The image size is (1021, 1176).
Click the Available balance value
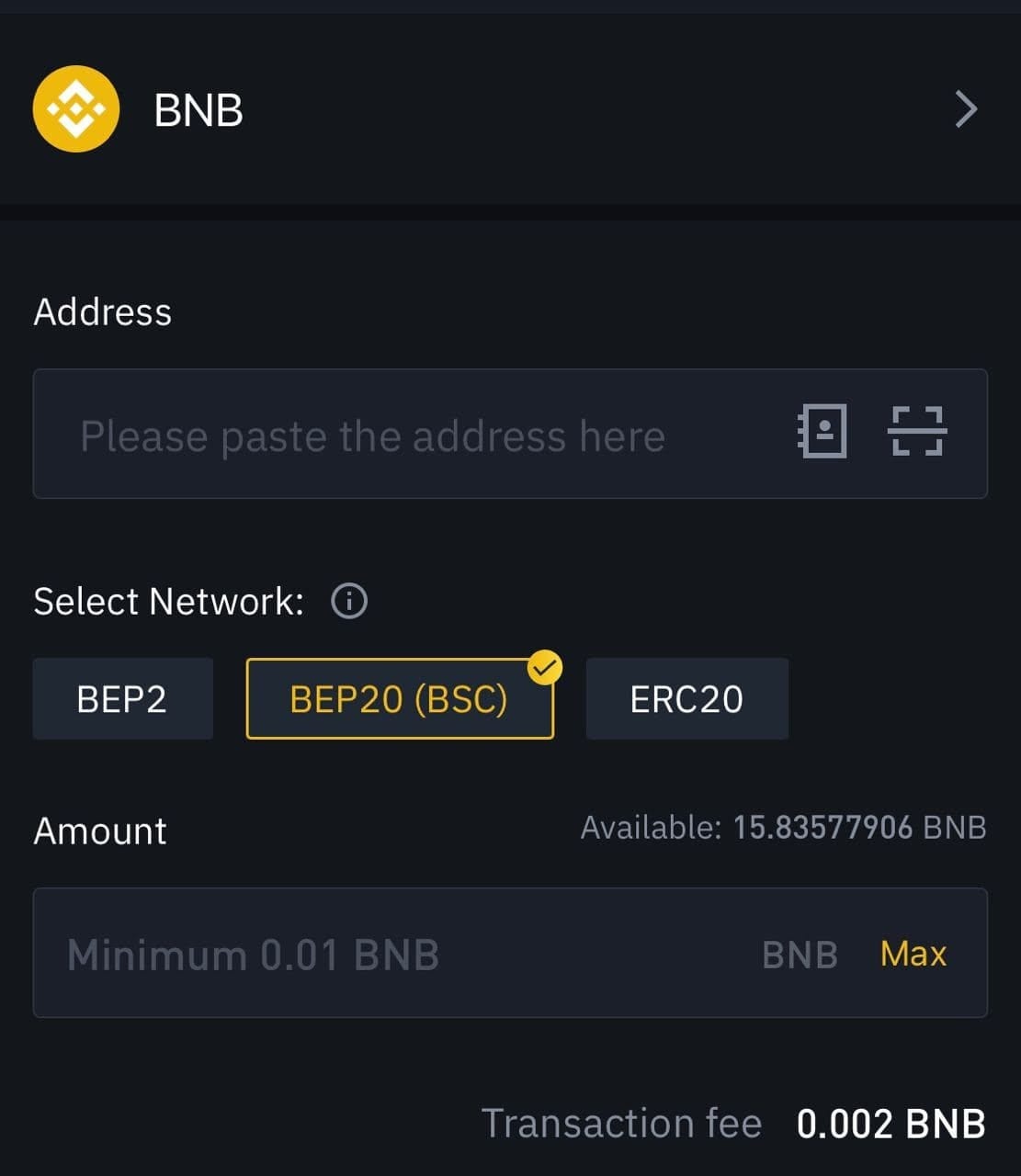pos(821,827)
